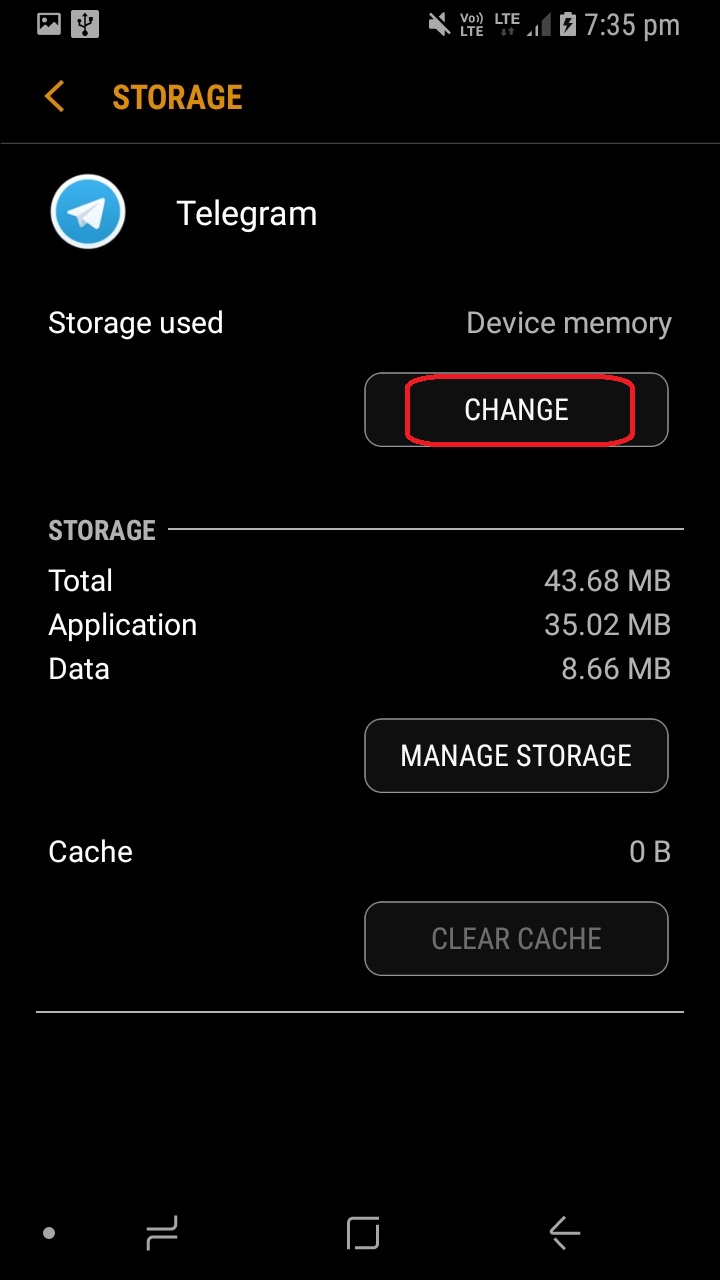Tap the system back arrow
The width and height of the screenshot is (720, 1280).
(x=565, y=1233)
